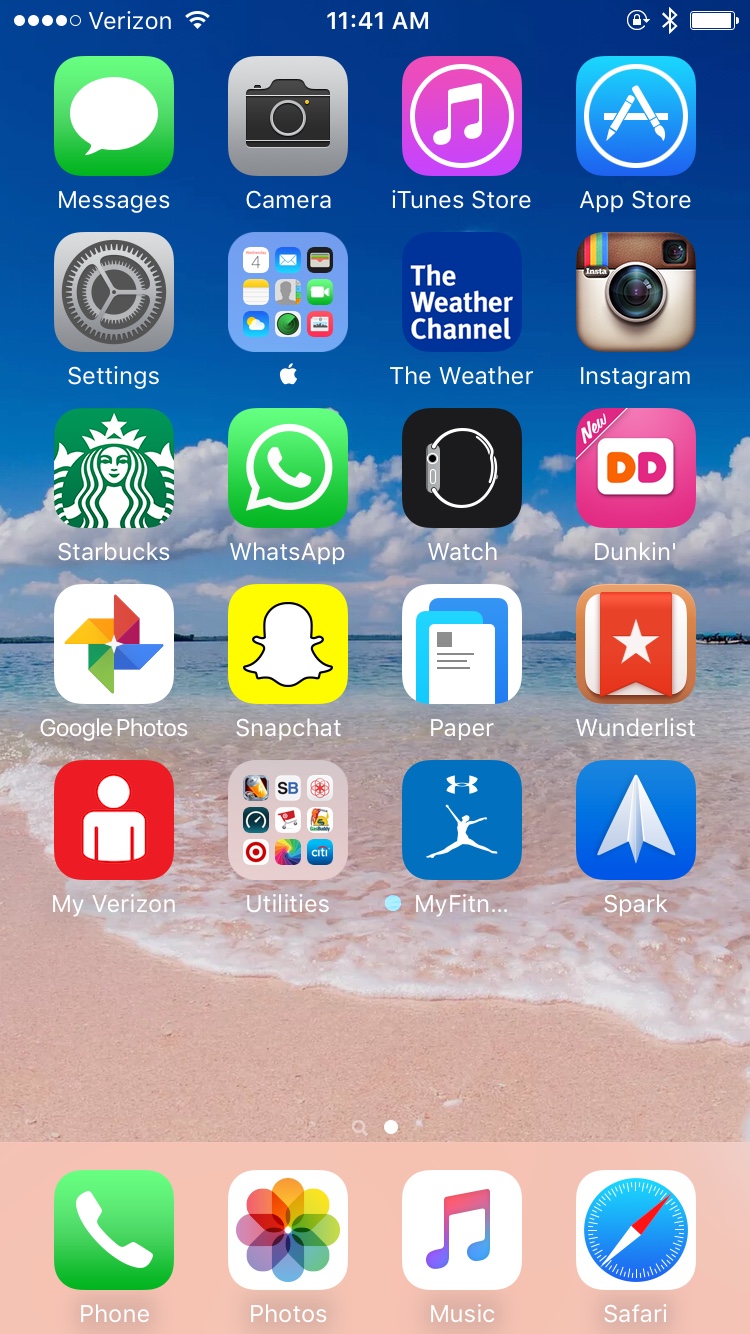Open Google Photos
Image resolution: width=750 pixels, height=1334 pixels.
[x=114, y=644]
